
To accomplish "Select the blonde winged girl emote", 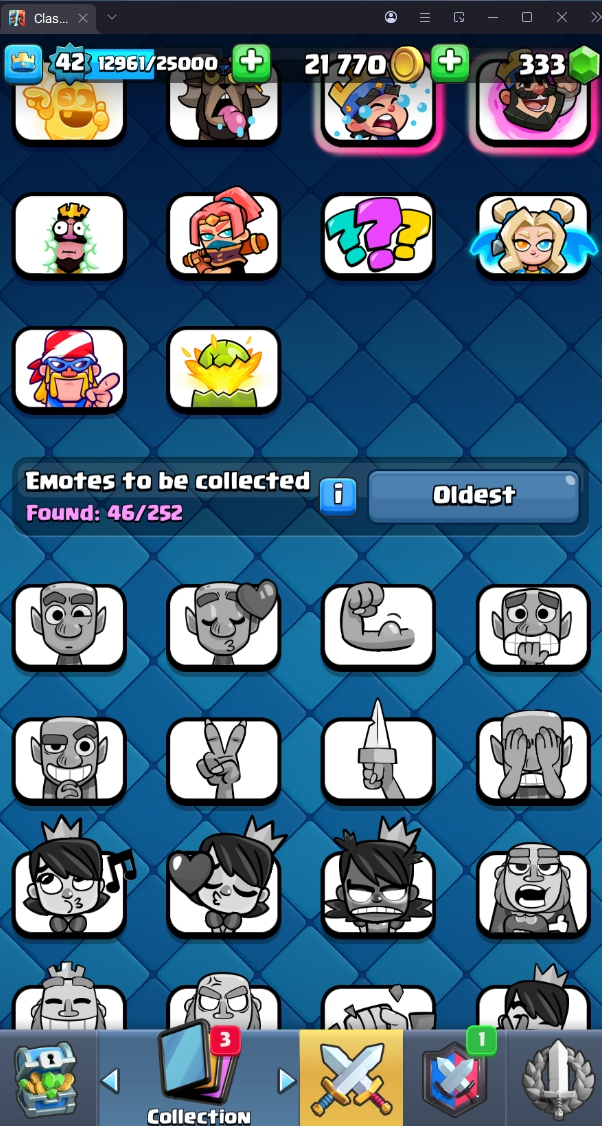I will [533, 235].
